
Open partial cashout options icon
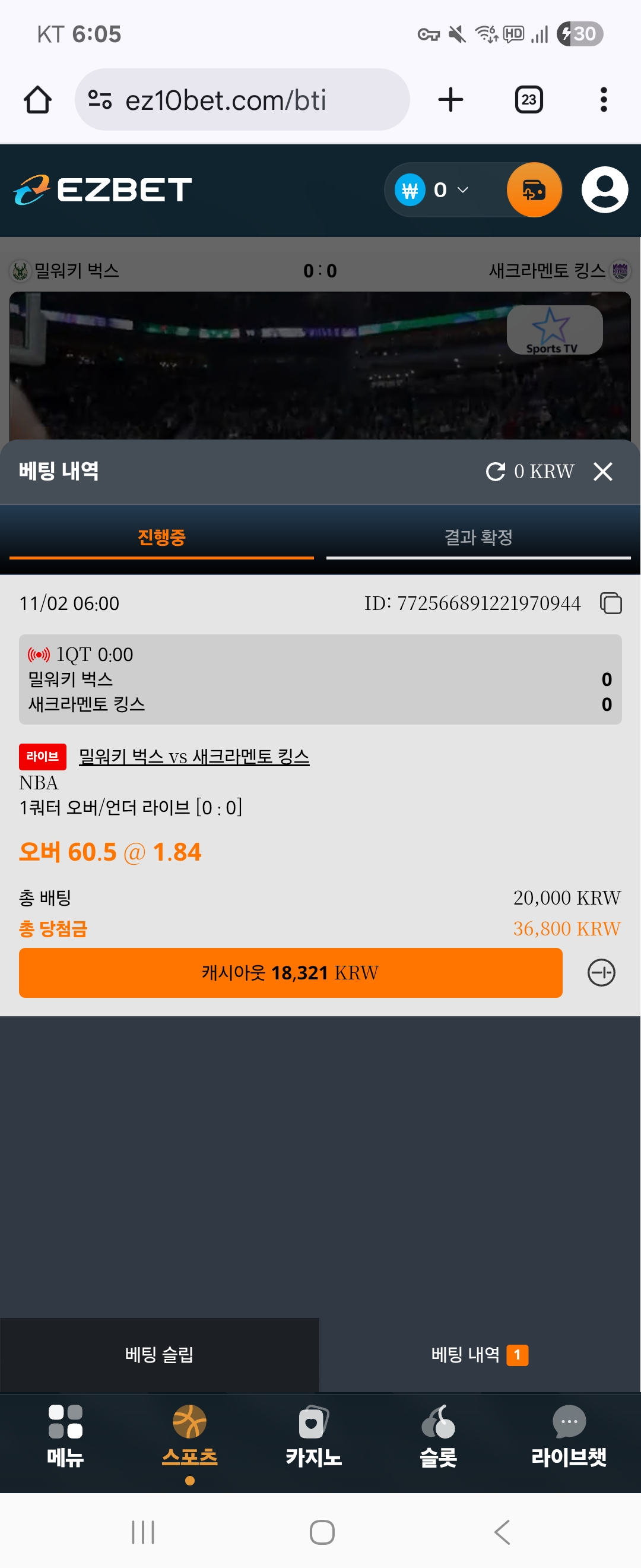(601, 972)
